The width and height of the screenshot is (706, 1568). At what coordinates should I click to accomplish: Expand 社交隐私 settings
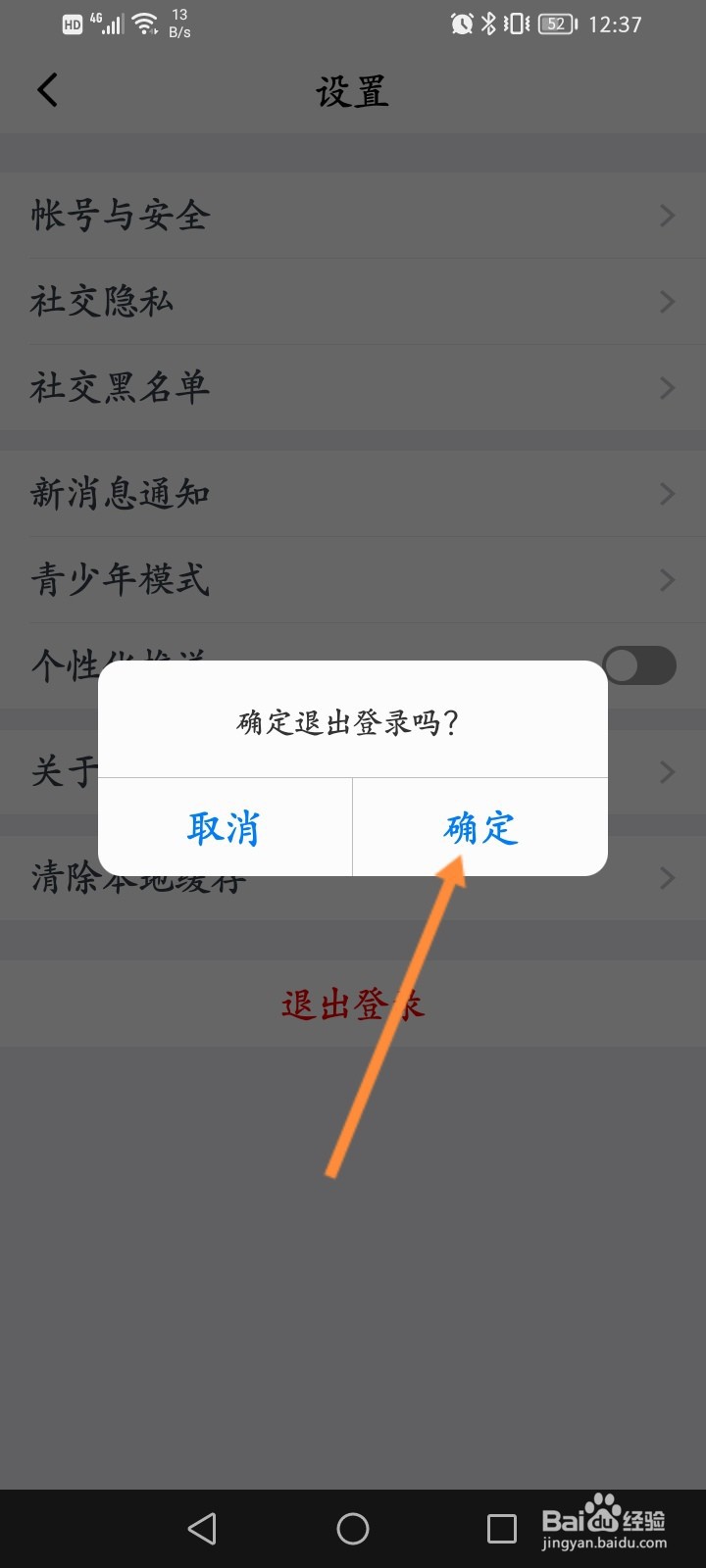(x=353, y=302)
